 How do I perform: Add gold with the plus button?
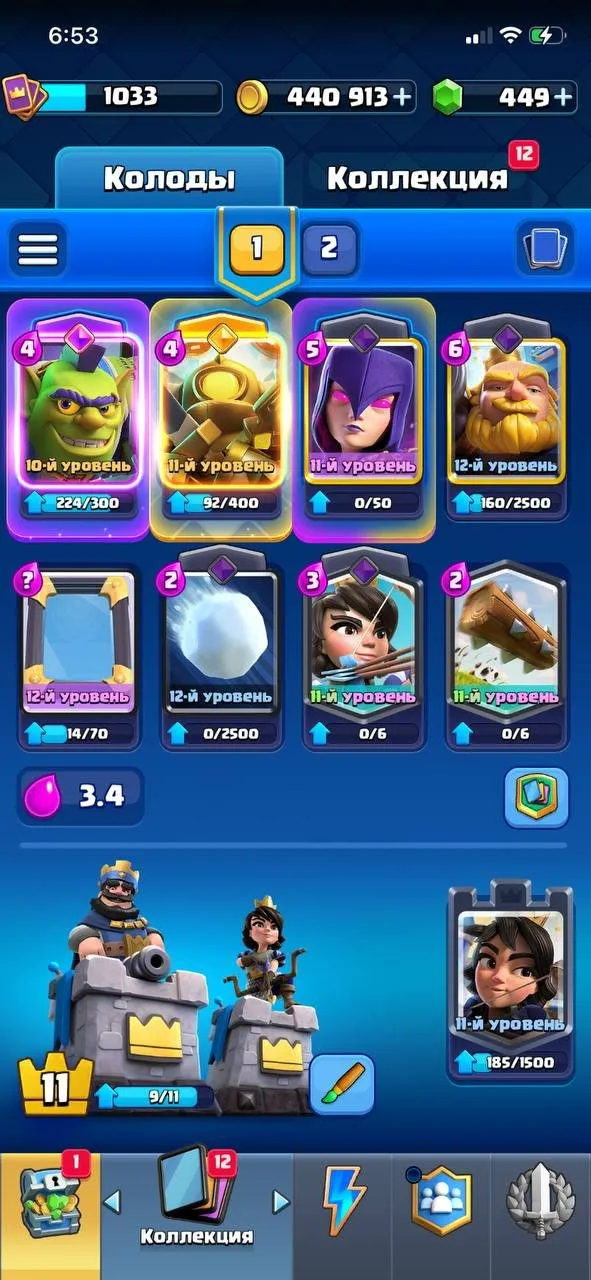(402, 97)
